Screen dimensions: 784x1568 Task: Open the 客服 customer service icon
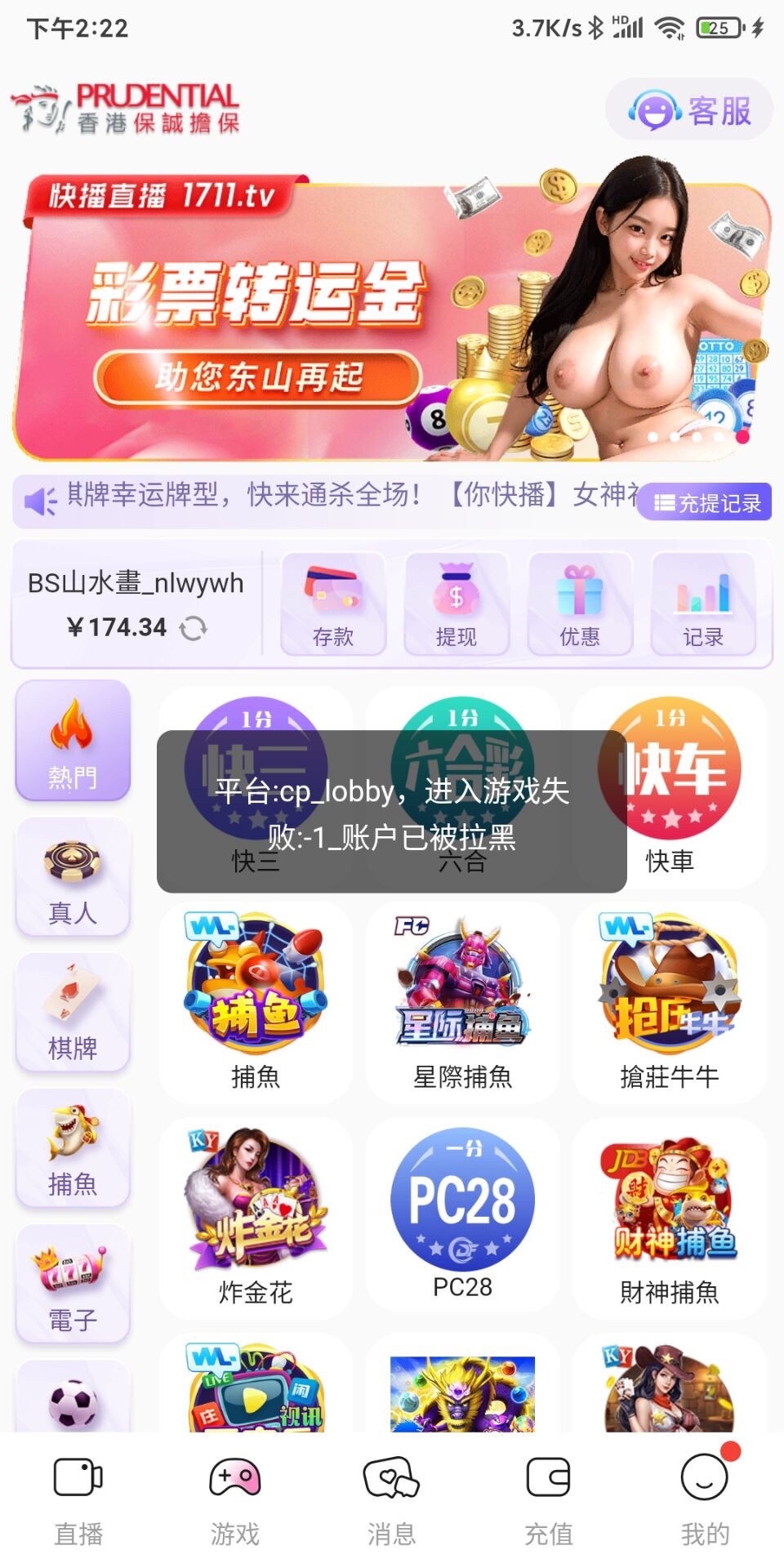click(688, 110)
